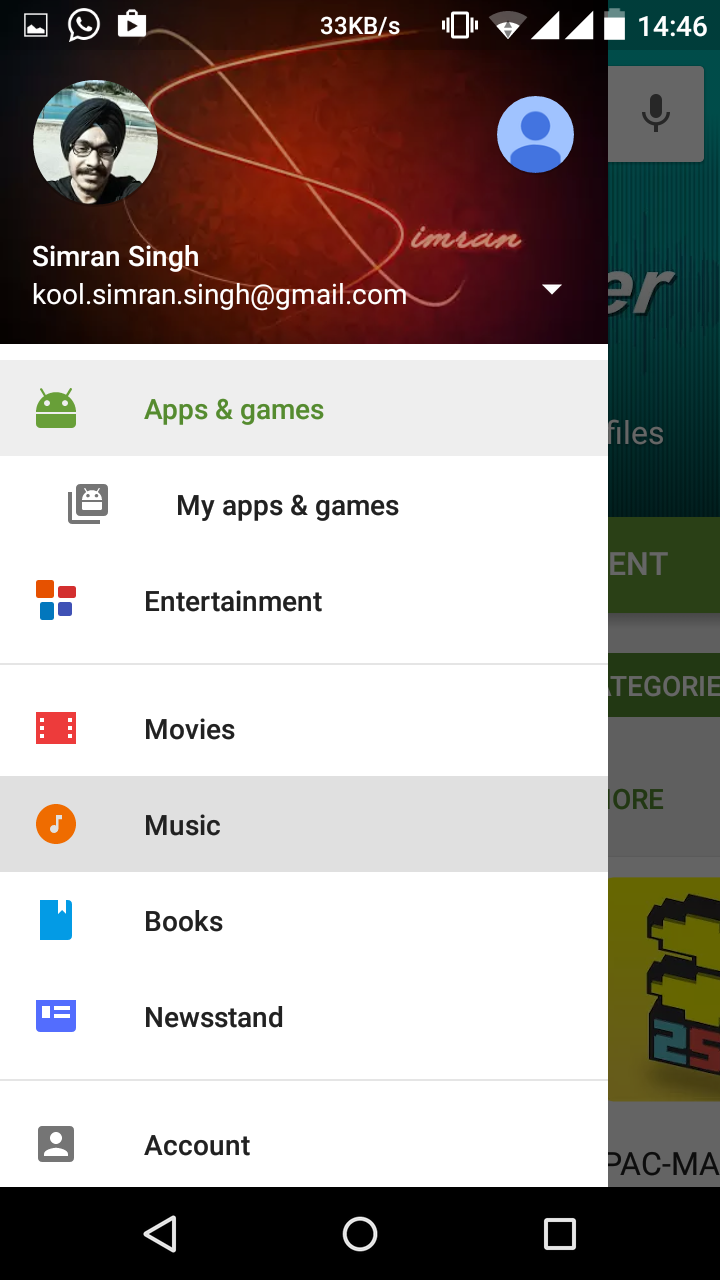Screen dimensions: 720x1280
Task: Browse the Books section
Action: tap(304, 921)
